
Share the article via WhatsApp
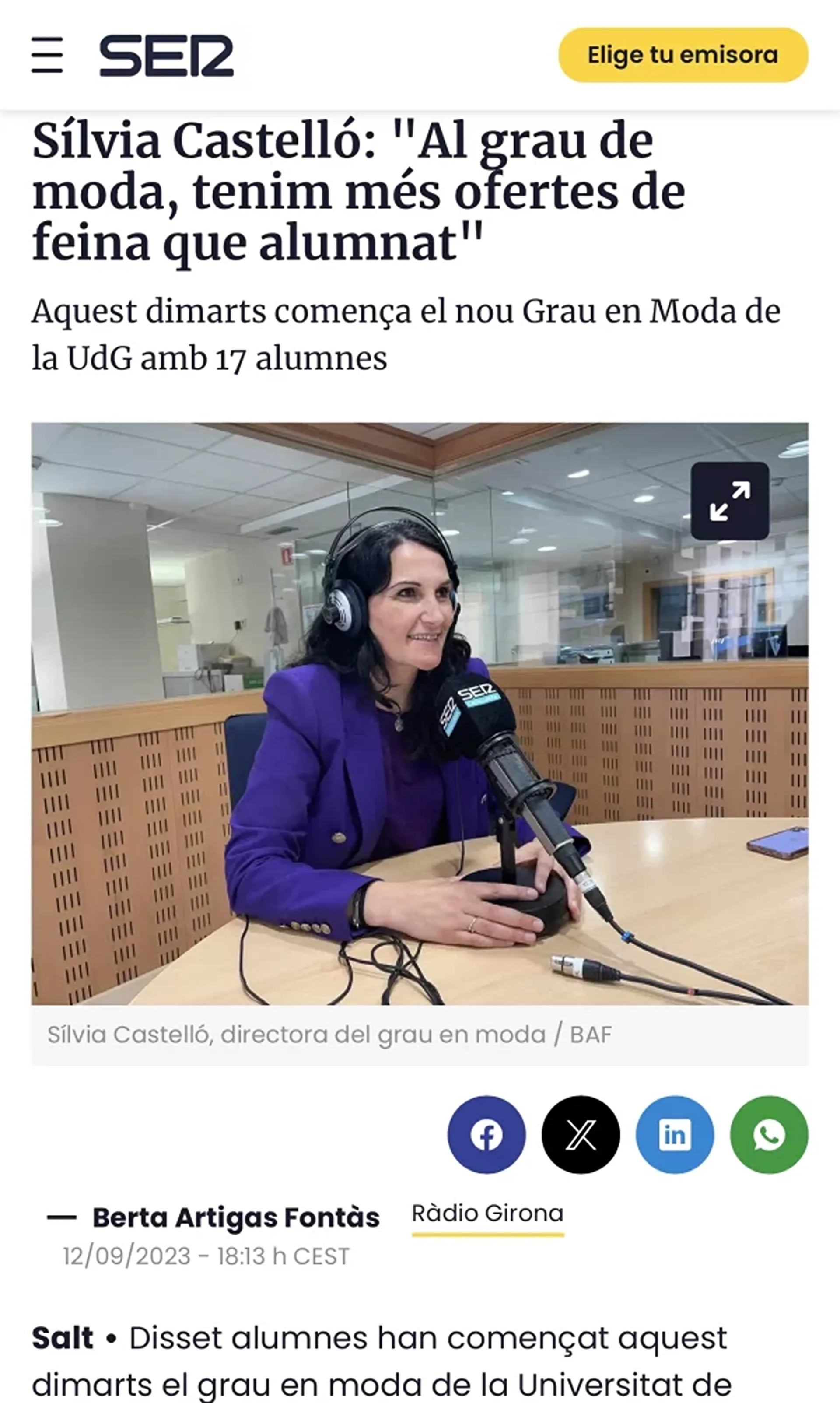point(769,1135)
